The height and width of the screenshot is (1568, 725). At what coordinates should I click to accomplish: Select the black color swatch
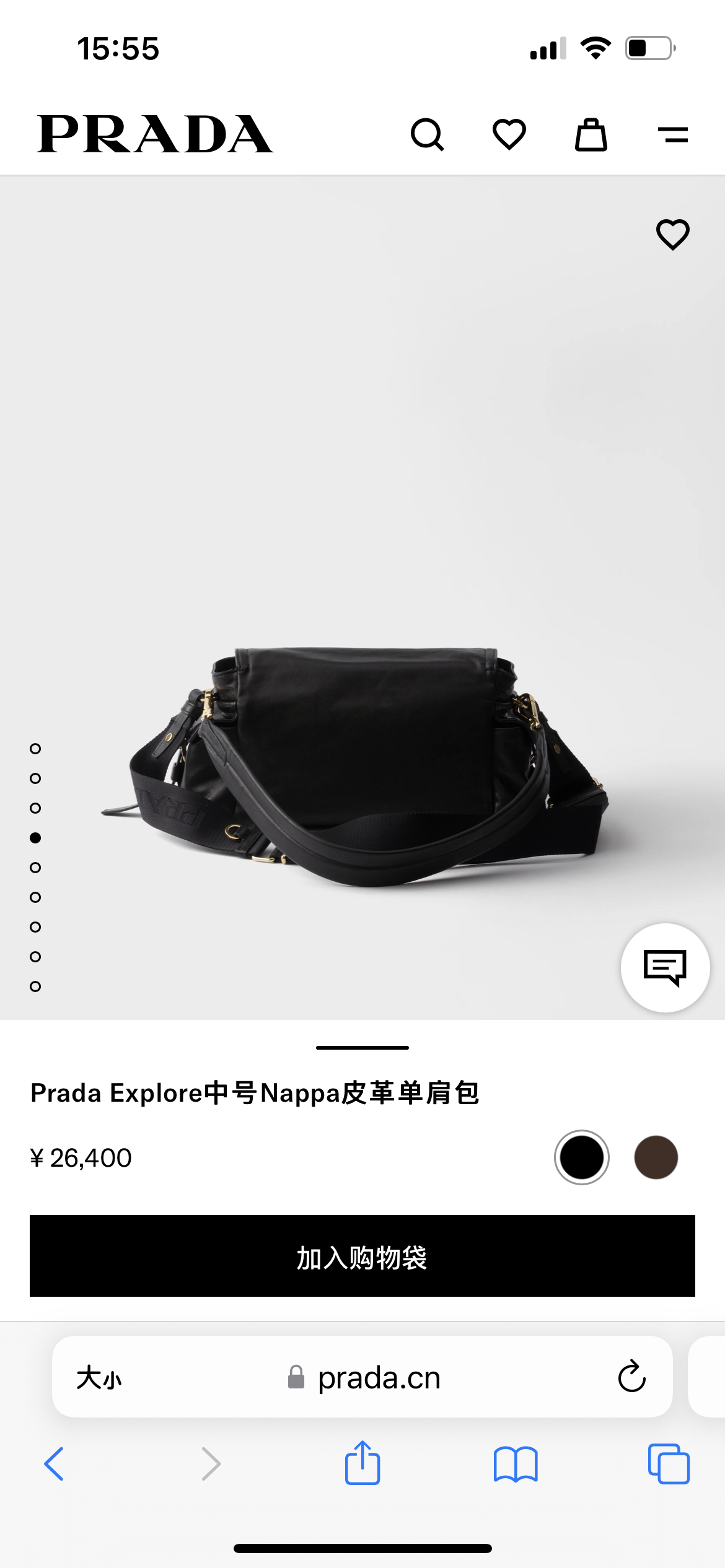click(581, 1157)
